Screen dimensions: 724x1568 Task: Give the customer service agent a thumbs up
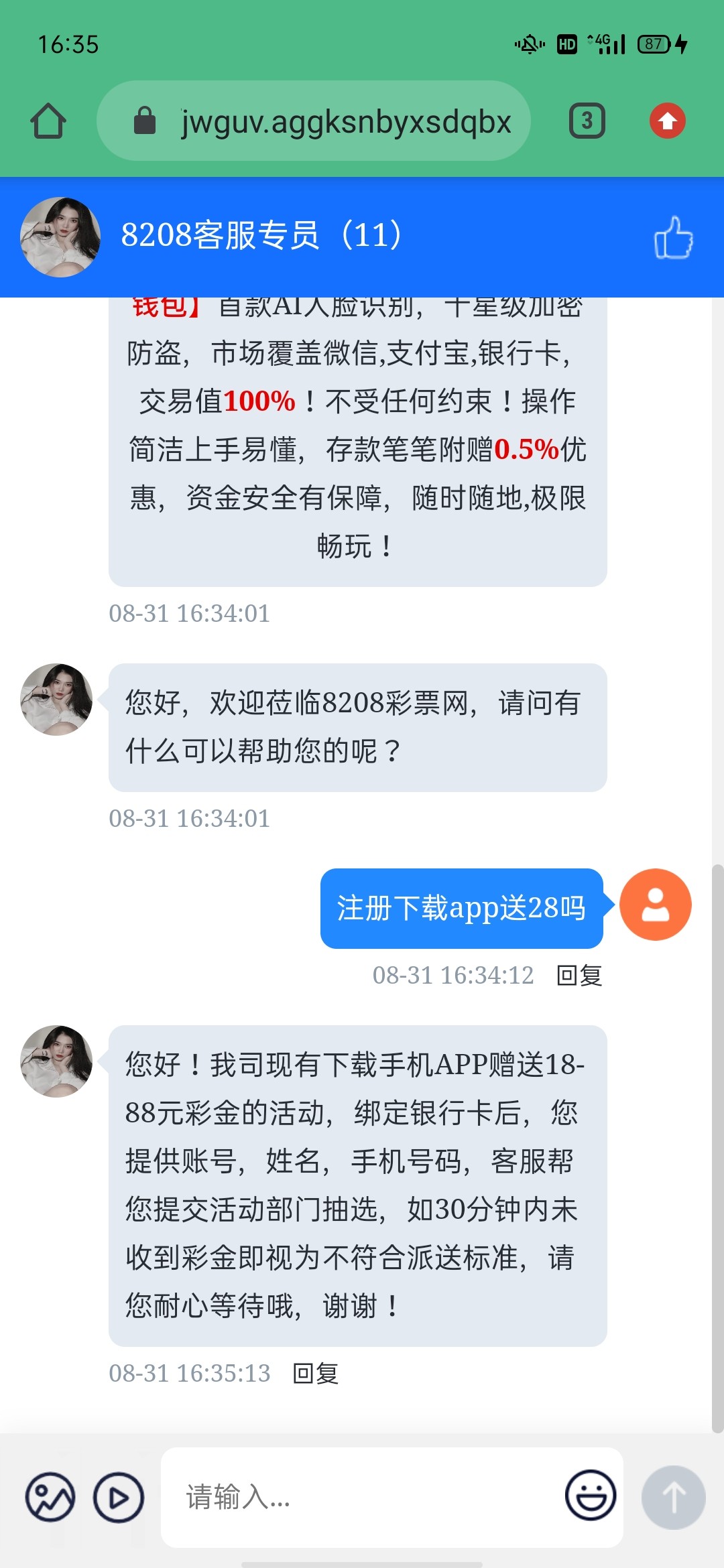coord(673,237)
